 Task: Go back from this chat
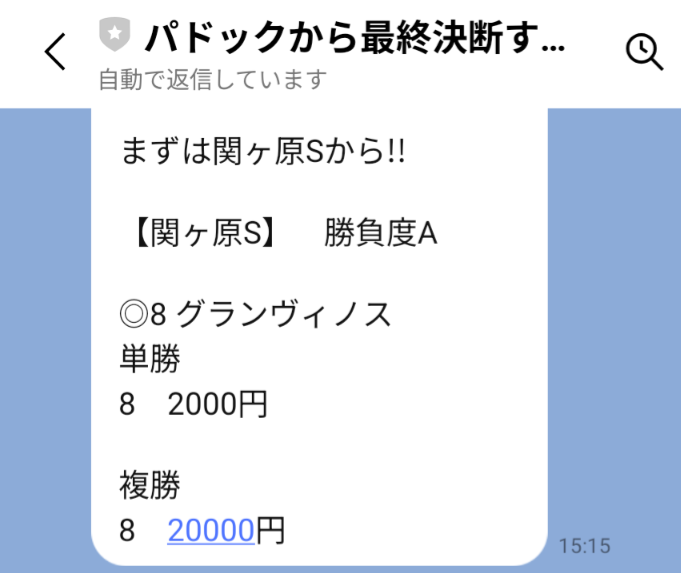pos(56,52)
